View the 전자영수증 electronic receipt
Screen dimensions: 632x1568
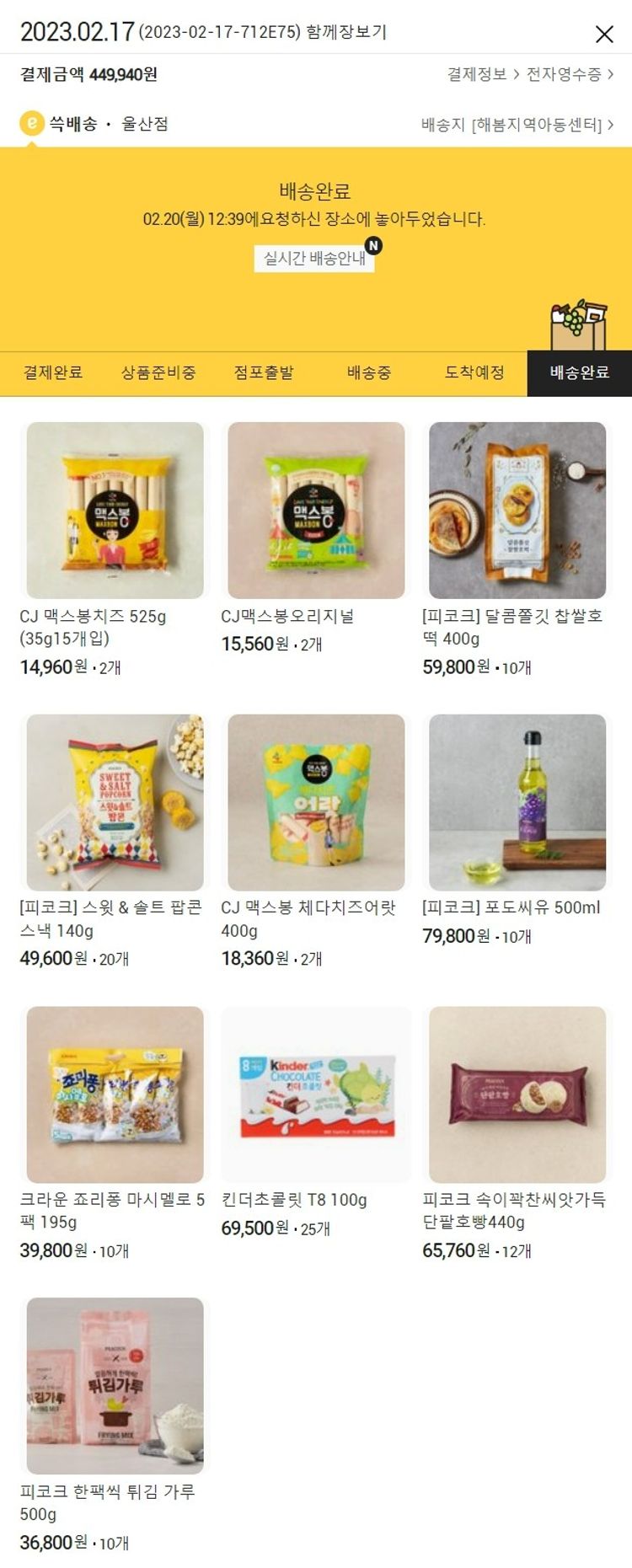click(569, 74)
